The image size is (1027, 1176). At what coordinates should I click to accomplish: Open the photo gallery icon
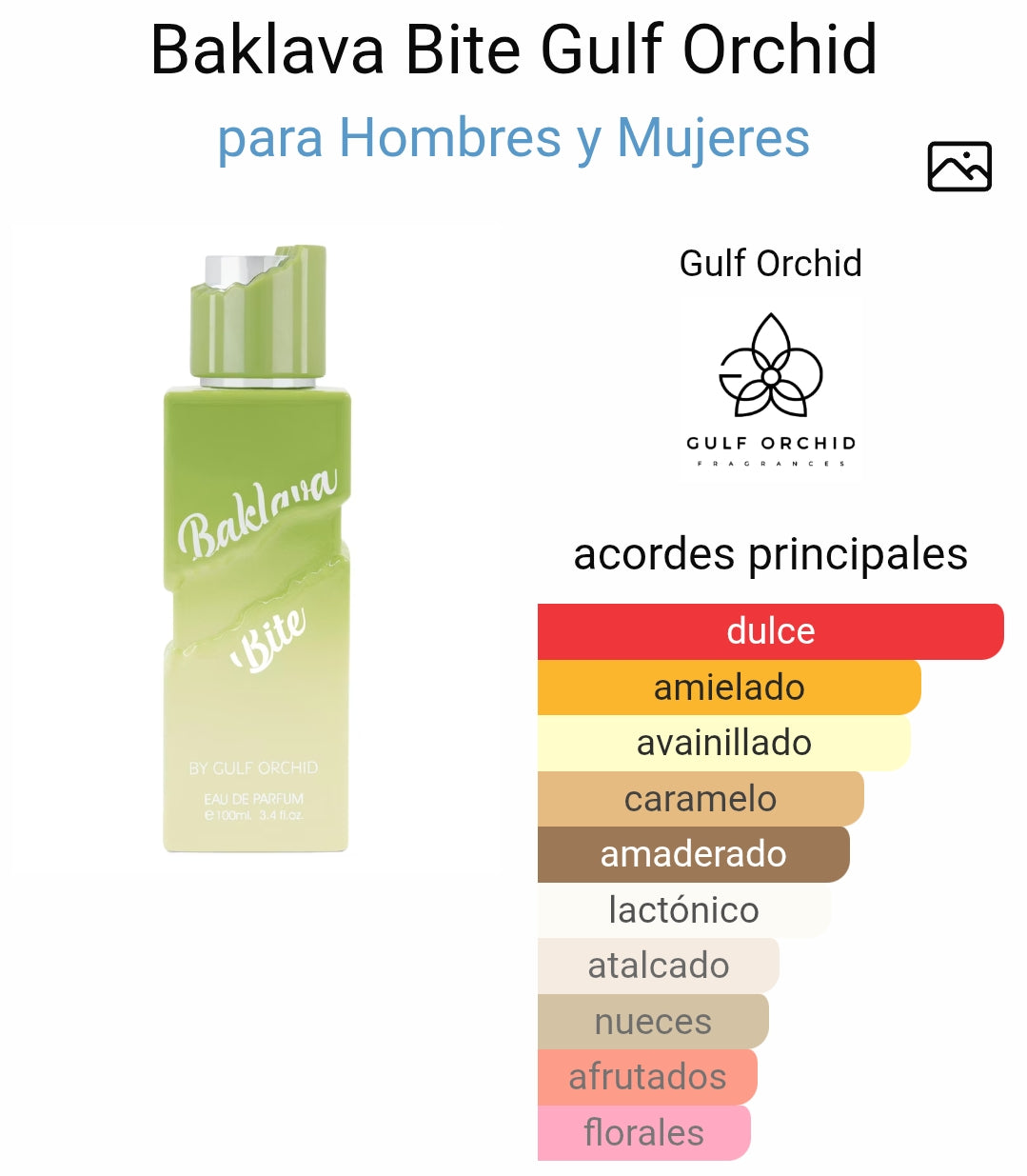tap(958, 167)
